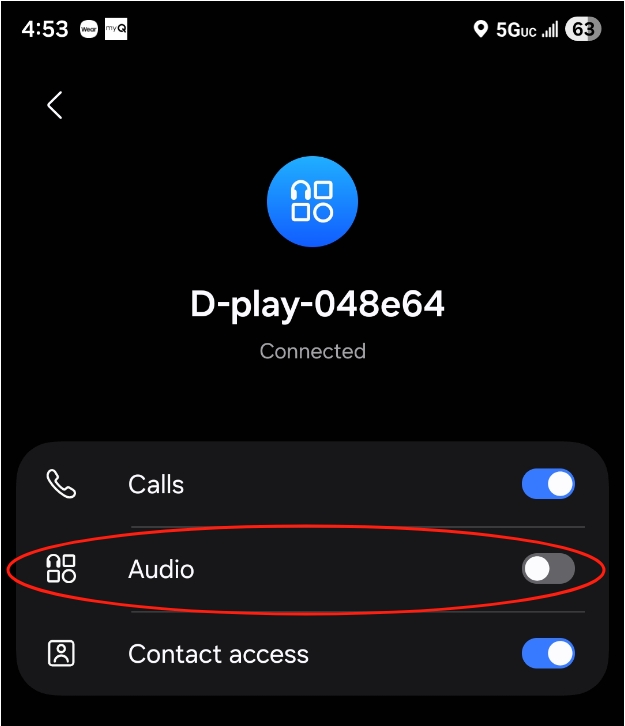
Task: Turn off Contact access
Action: pyautogui.click(x=548, y=654)
